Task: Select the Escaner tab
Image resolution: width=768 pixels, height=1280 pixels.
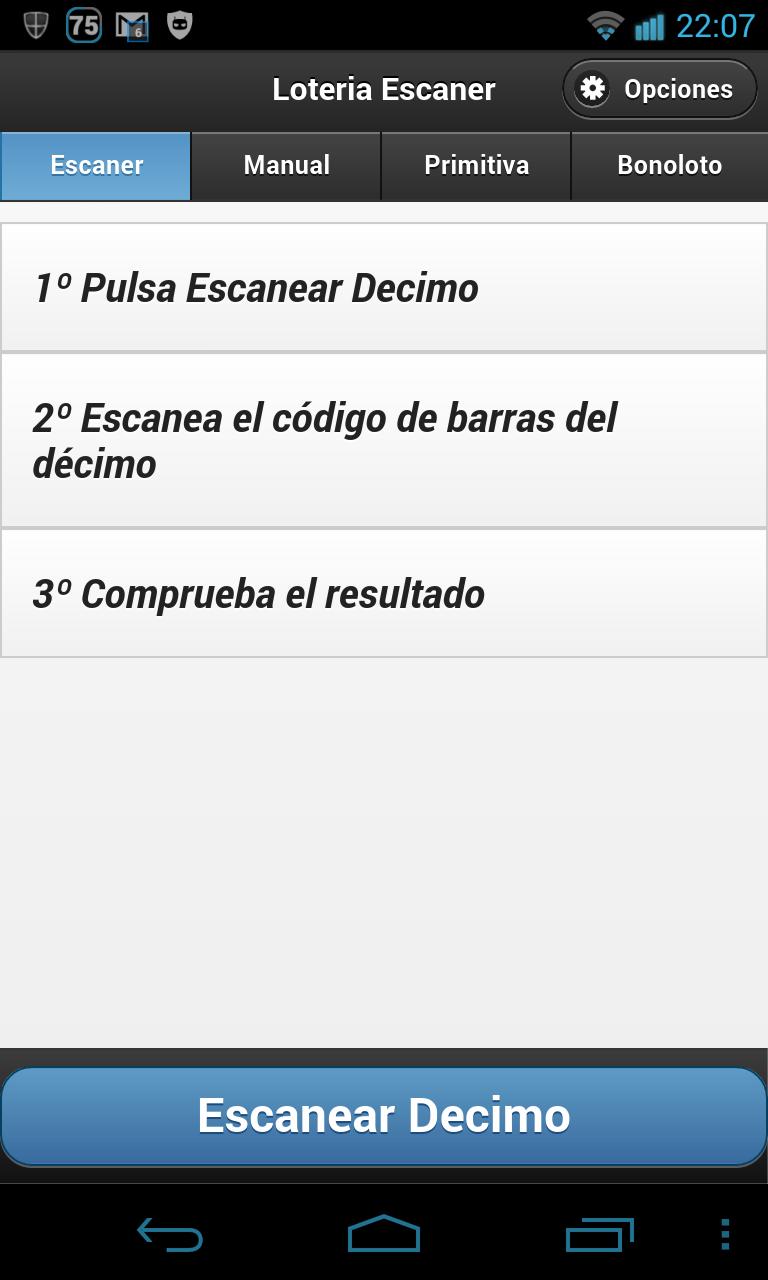Action: [x=95, y=165]
